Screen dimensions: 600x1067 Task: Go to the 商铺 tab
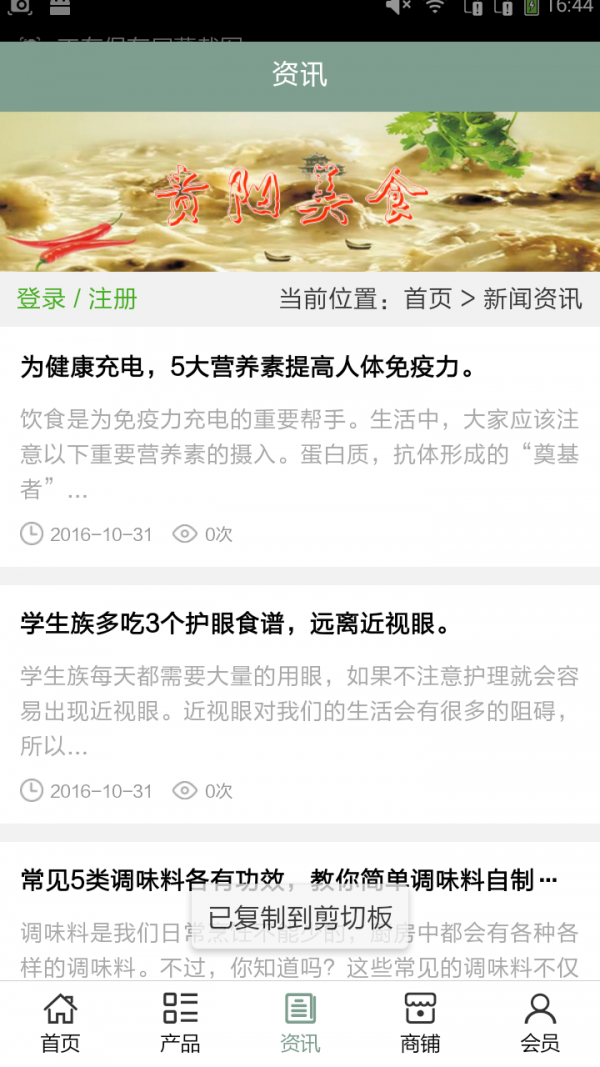pos(420,1022)
